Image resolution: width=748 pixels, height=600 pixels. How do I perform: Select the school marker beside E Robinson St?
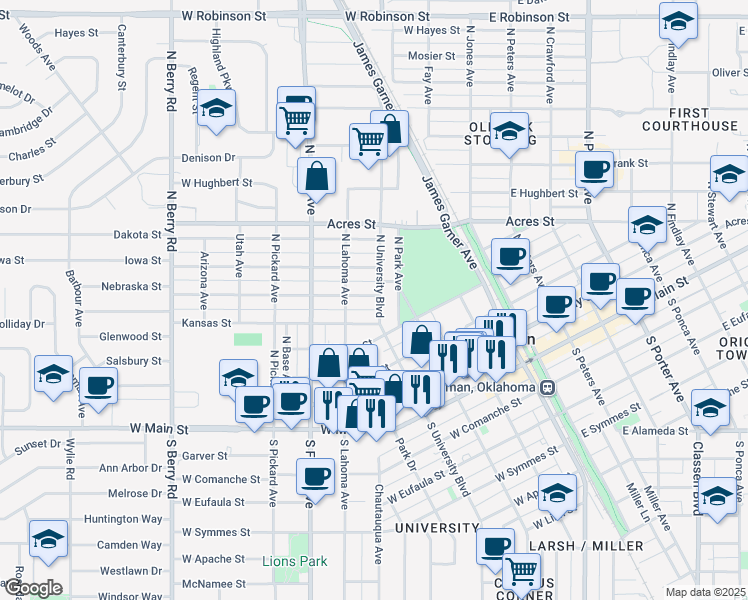[678, 22]
